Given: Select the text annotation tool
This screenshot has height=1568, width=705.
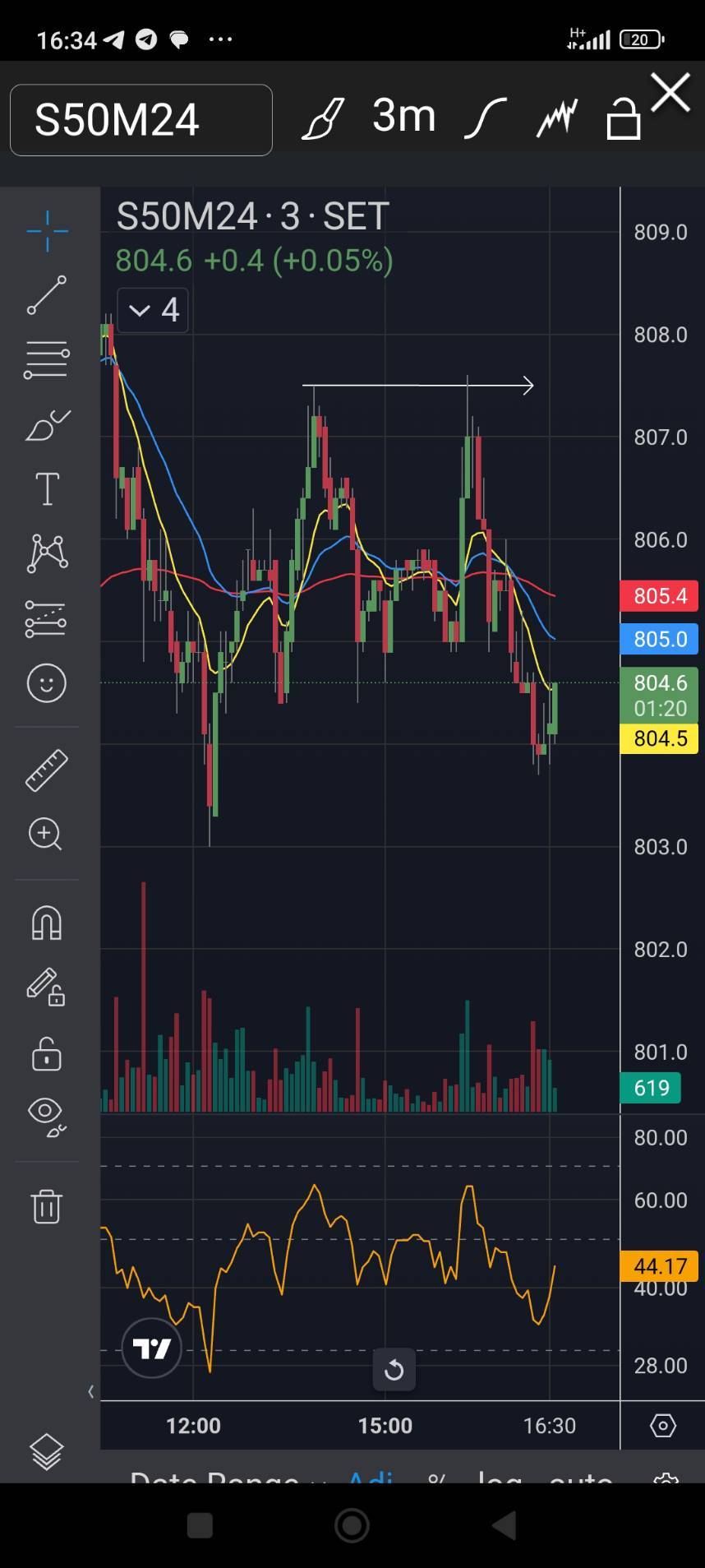Looking at the screenshot, I should (47, 489).
